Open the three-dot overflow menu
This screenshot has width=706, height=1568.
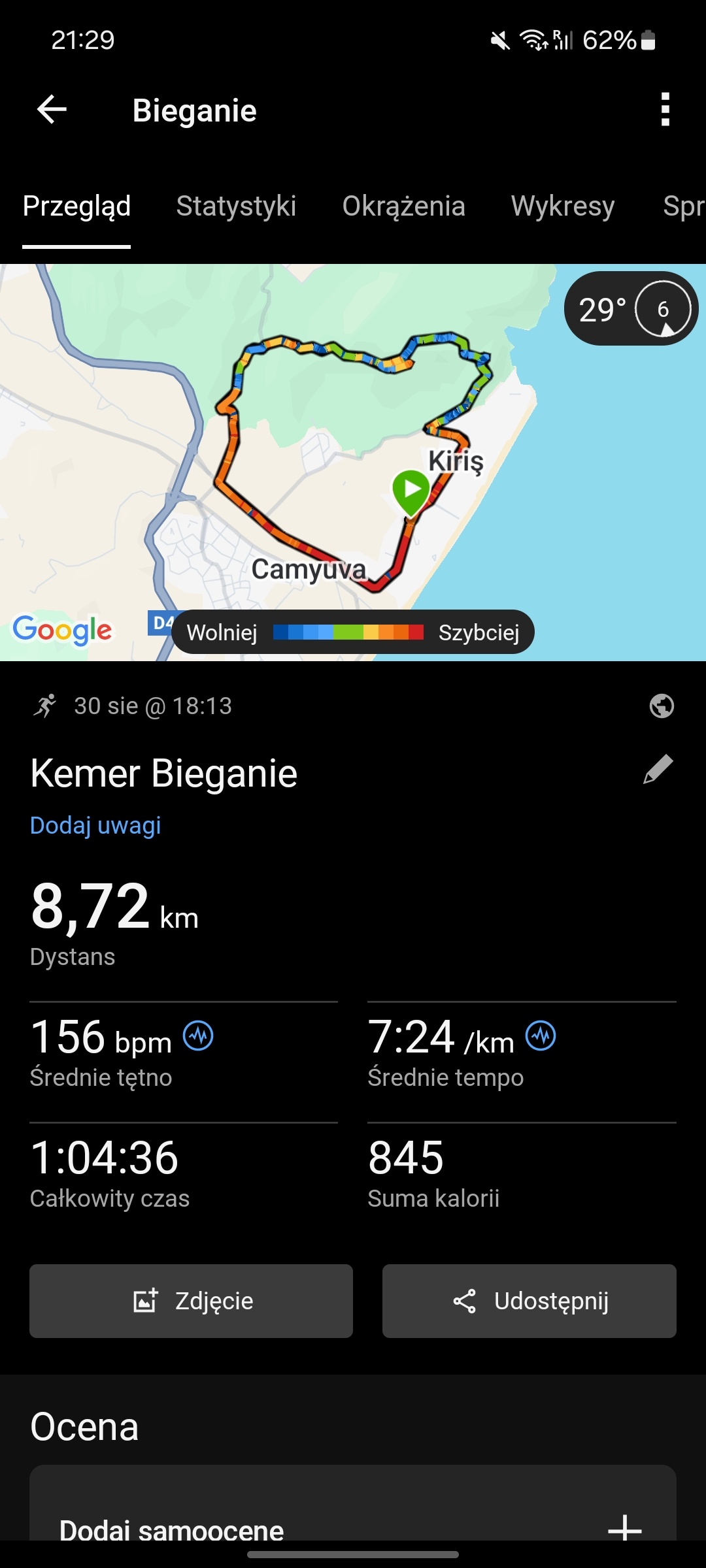pyautogui.click(x=665, y=109)
